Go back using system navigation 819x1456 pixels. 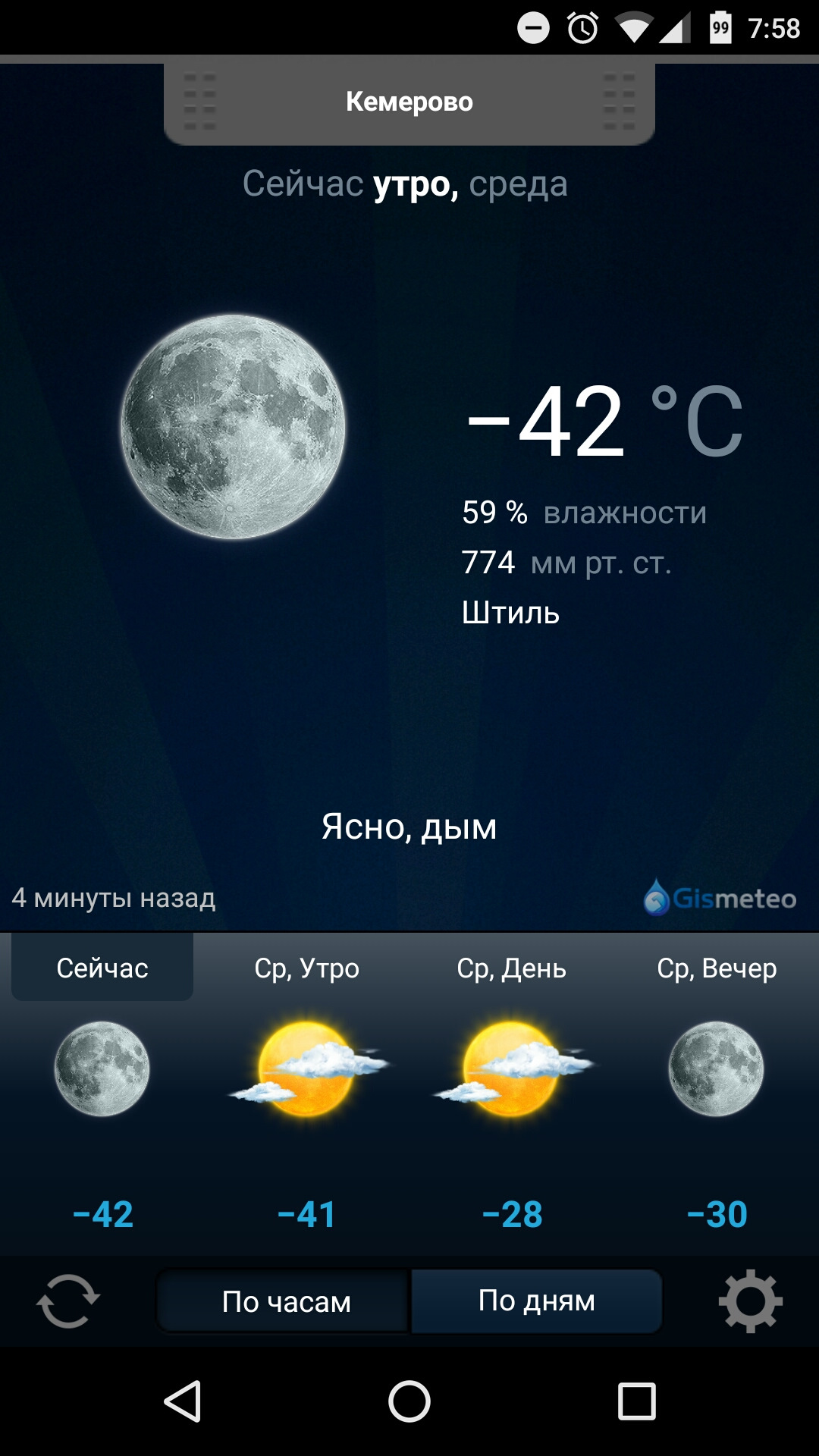click(183, 1401)
